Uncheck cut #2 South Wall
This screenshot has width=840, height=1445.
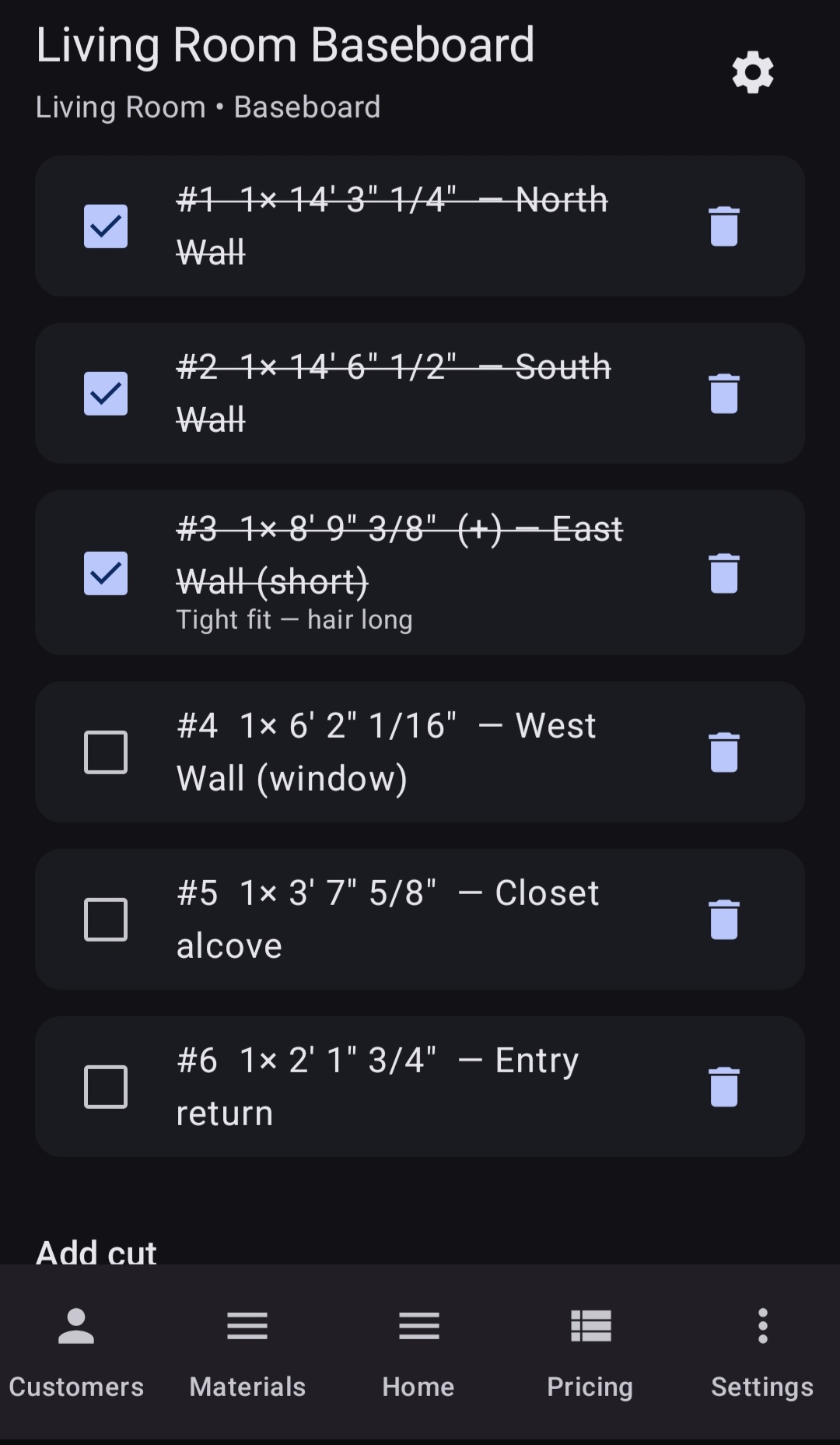point(106,394)
